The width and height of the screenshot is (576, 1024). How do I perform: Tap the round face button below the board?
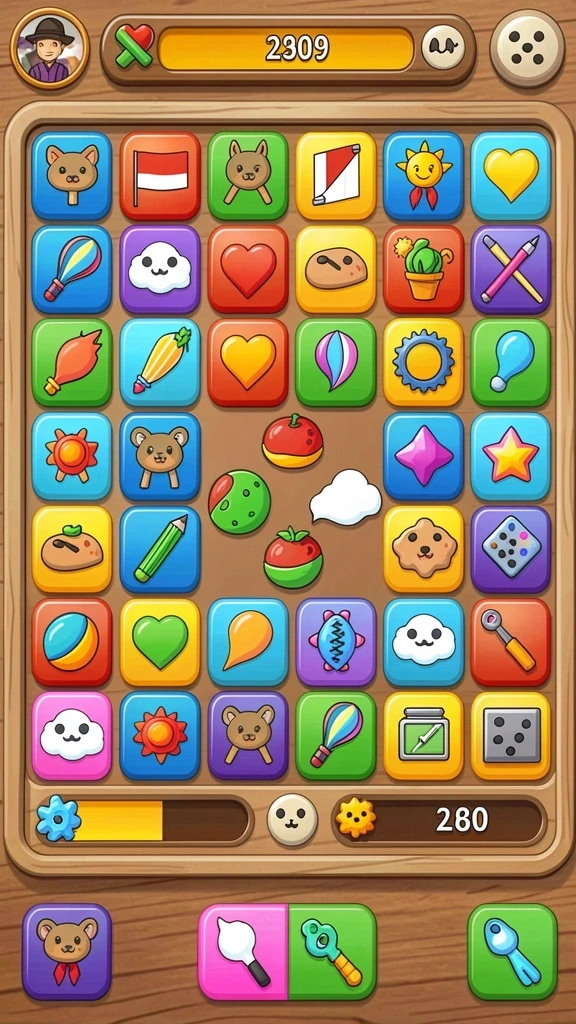293,820
